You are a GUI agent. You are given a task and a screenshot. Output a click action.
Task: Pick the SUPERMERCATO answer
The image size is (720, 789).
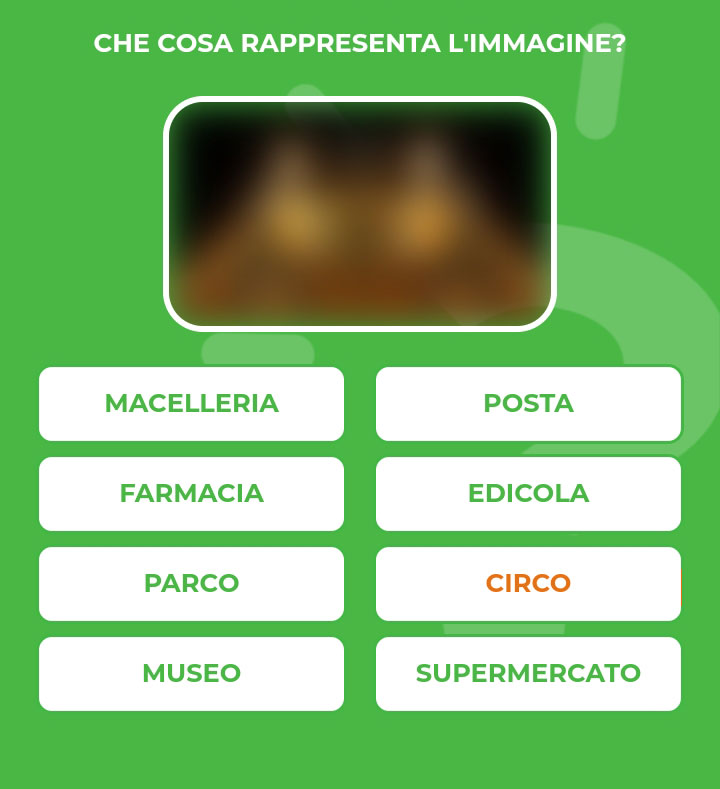(528, 674)
